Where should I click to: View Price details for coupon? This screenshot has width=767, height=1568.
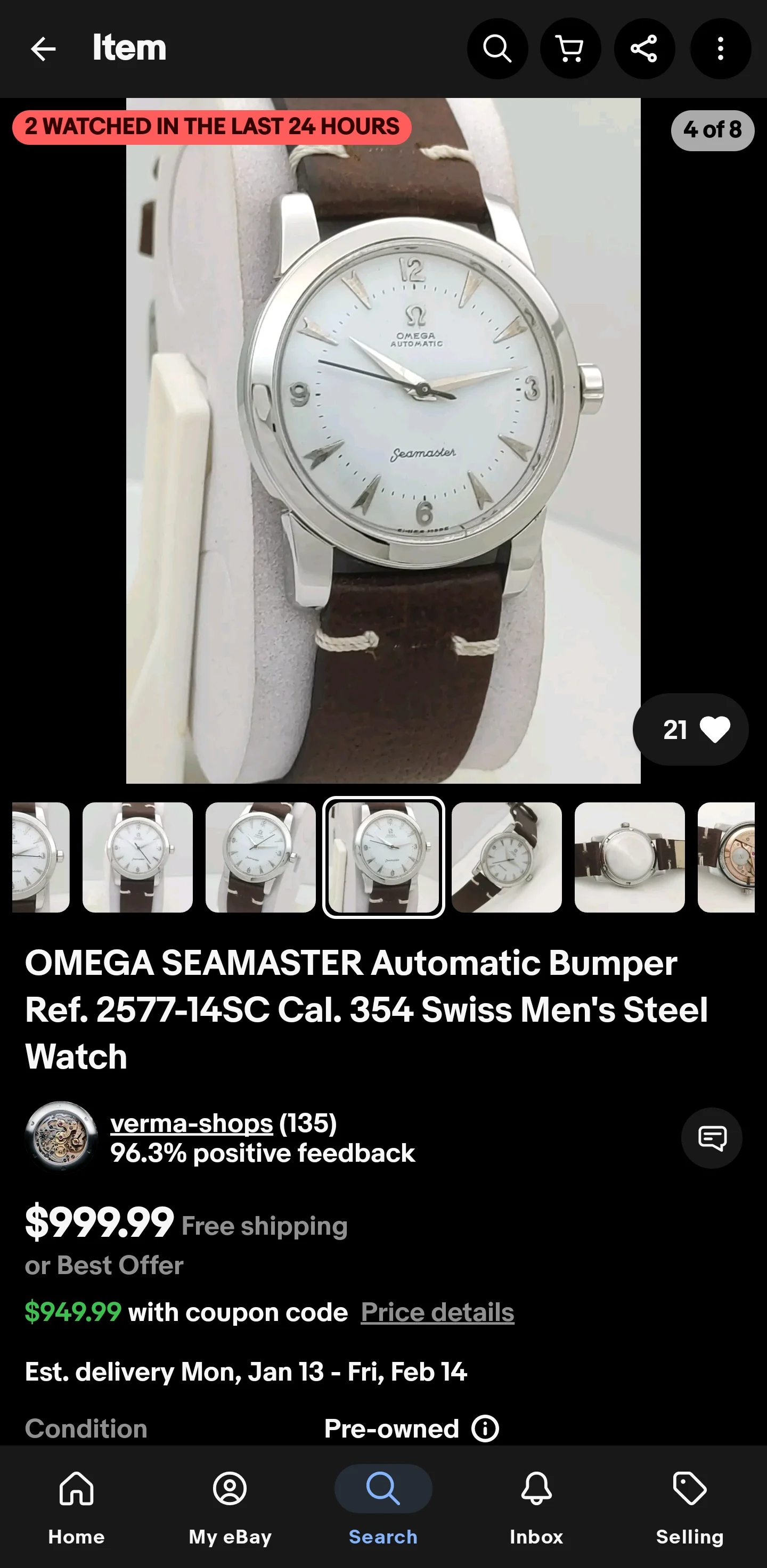click(437, 1312)
